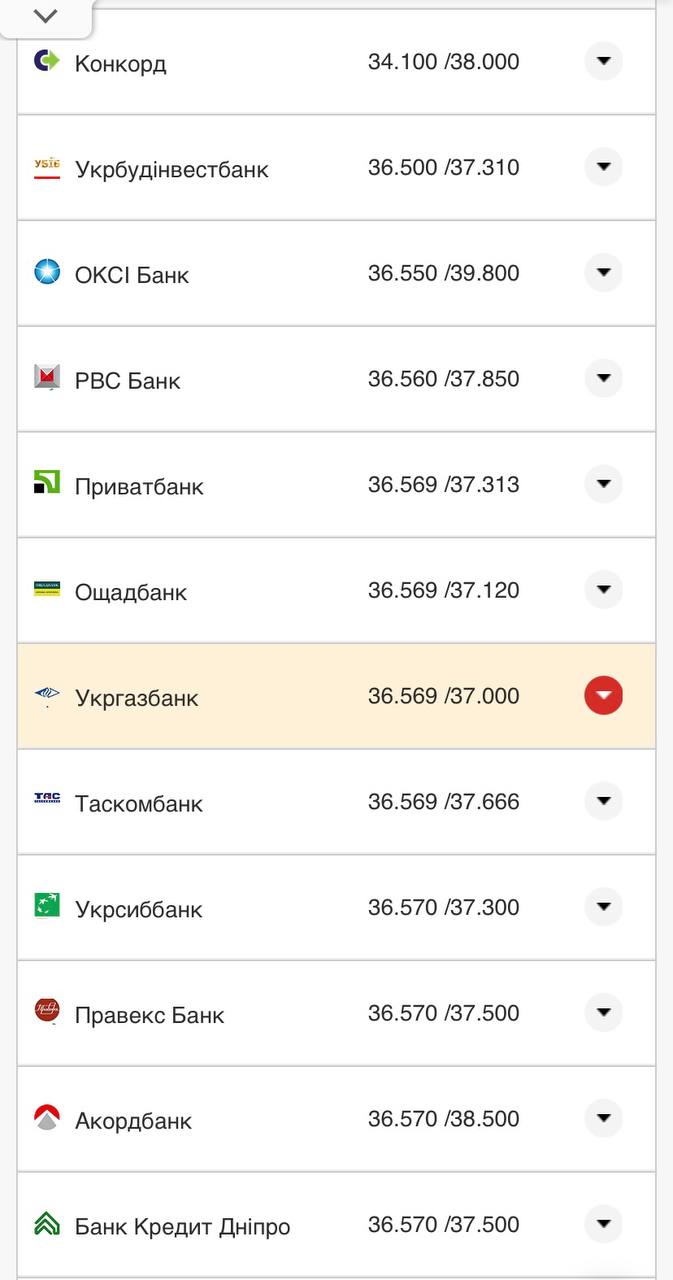The width and height of the screenshot is (673, 1280).
Task: Expand Укрсиббанк rate details
Action: click(x=603, y=907)
